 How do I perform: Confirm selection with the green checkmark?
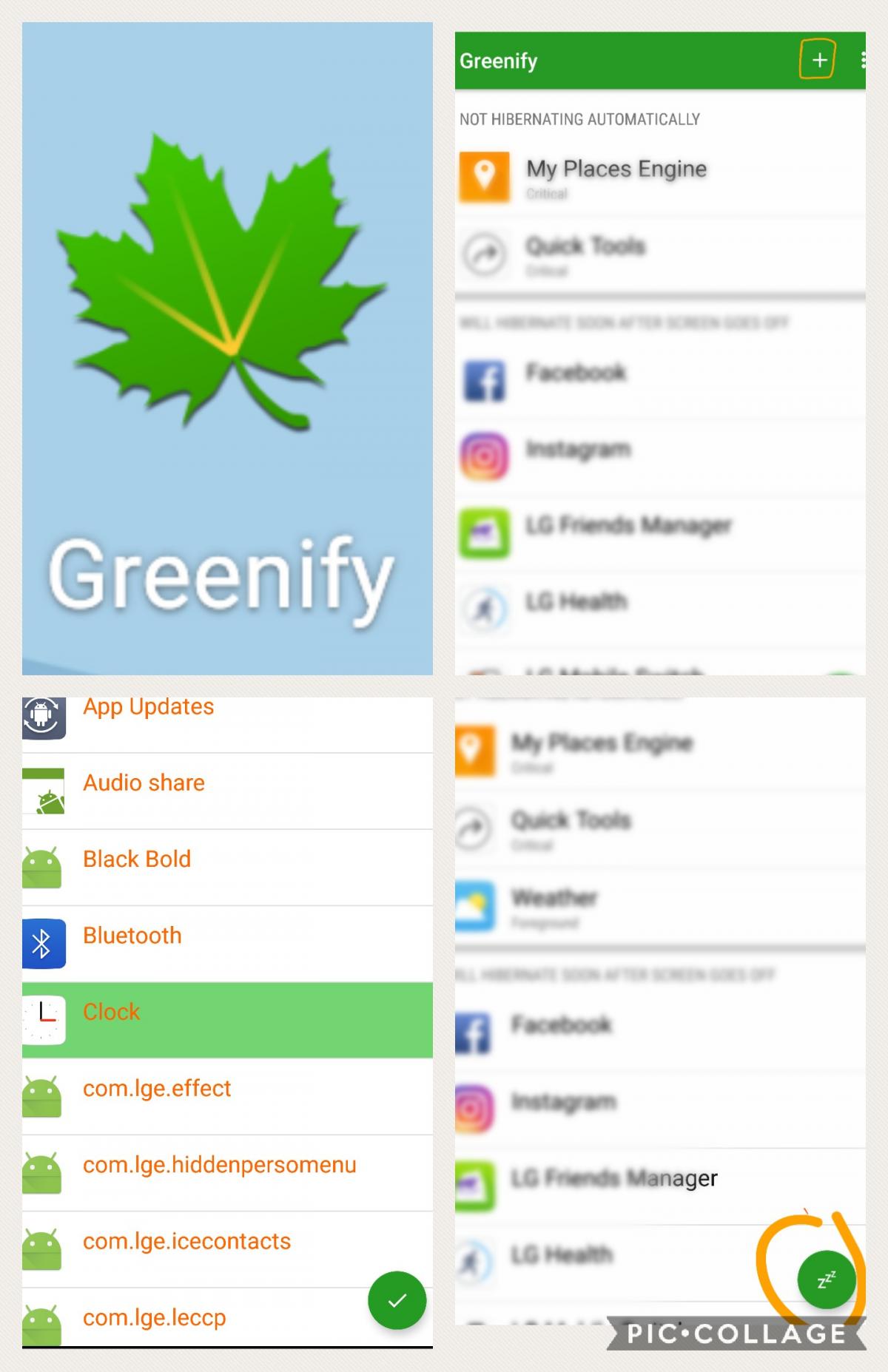397,1302
